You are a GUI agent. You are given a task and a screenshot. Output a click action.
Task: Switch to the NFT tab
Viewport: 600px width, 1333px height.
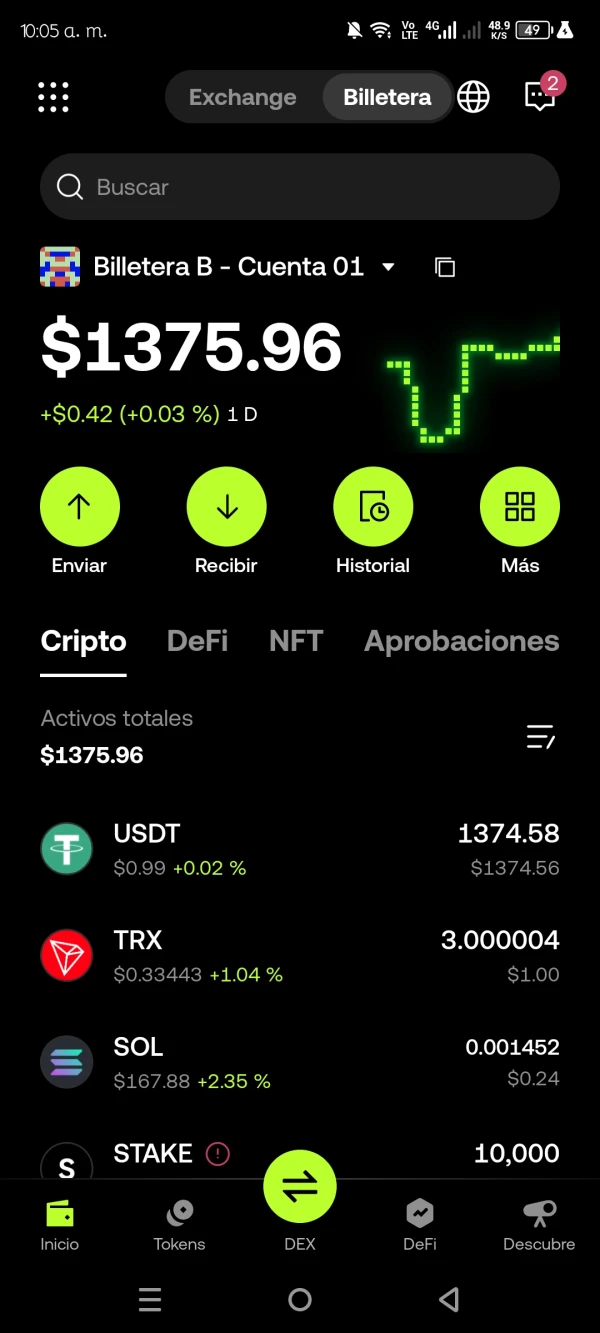(x=296, y=641)
